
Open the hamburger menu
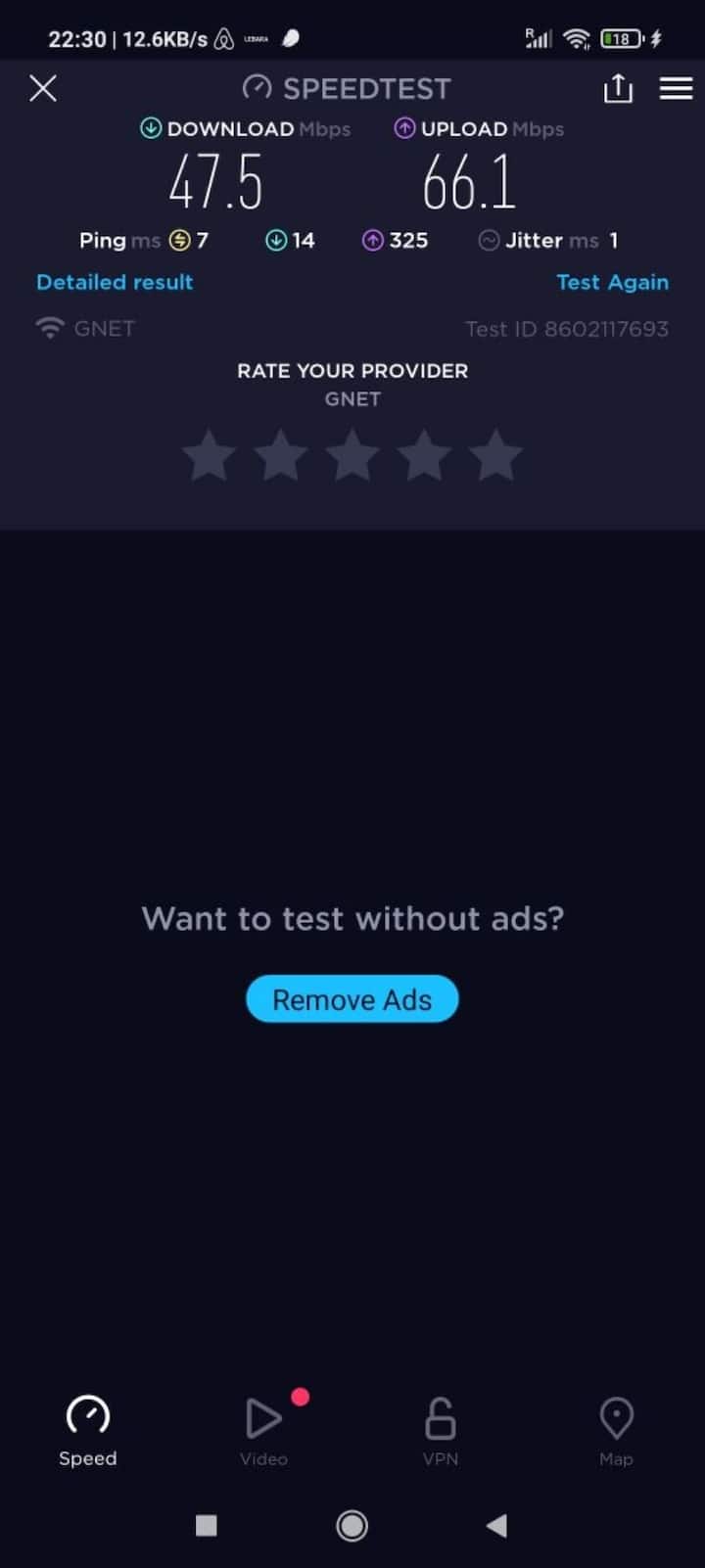(676, 89)
